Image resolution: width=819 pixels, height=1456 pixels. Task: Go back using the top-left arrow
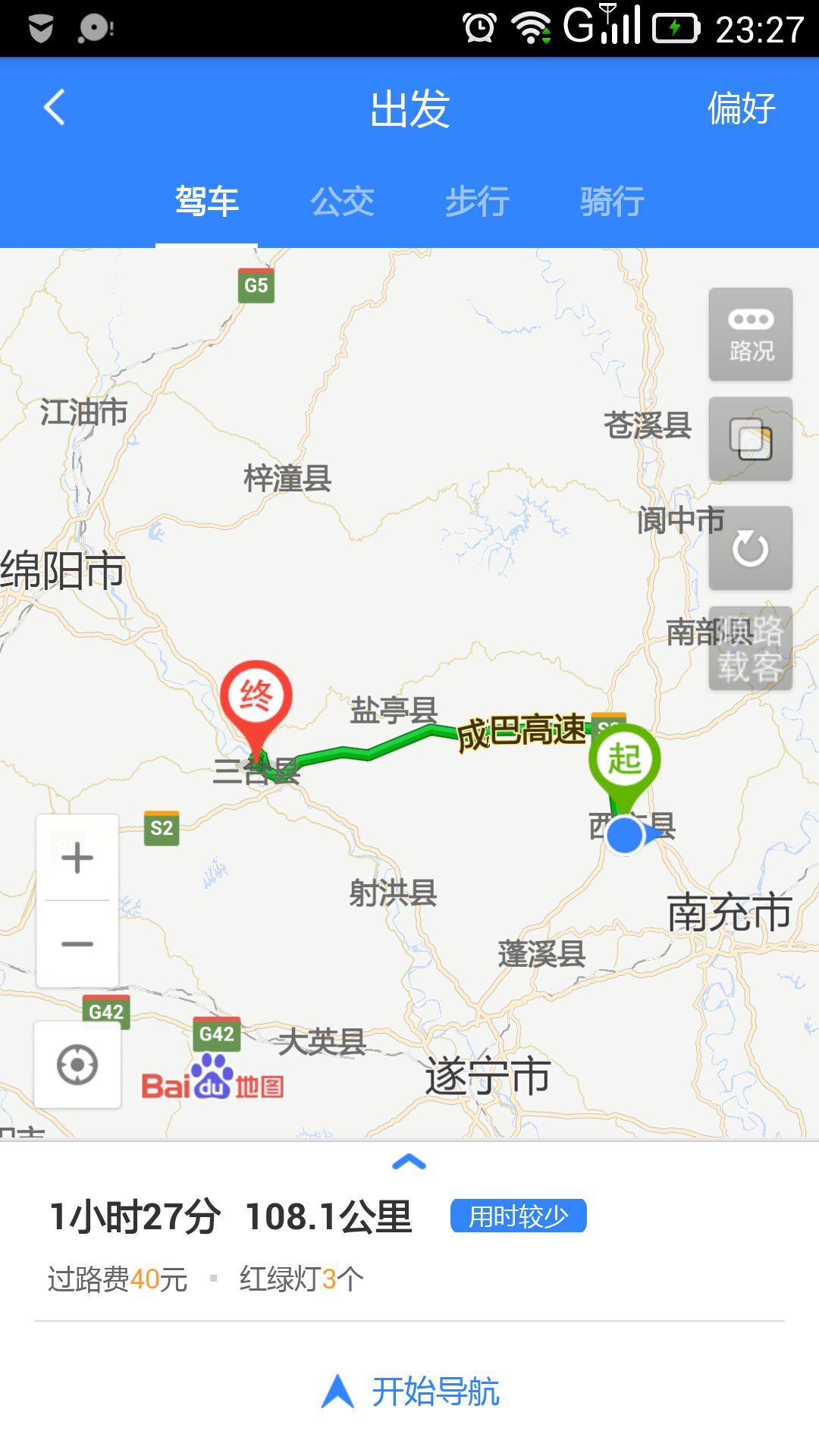55,107
